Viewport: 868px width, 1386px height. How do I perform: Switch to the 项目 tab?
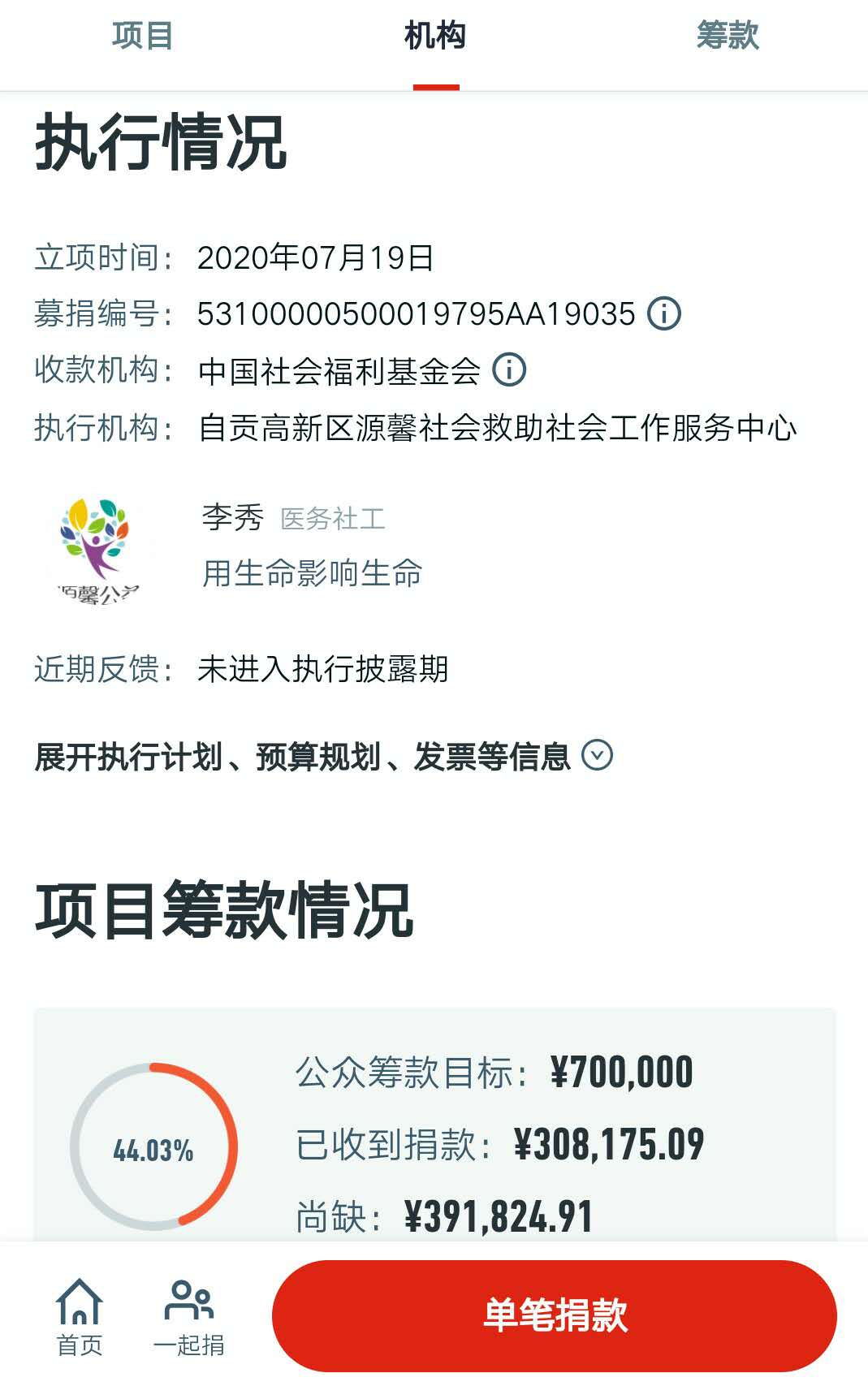click(142, 37)
